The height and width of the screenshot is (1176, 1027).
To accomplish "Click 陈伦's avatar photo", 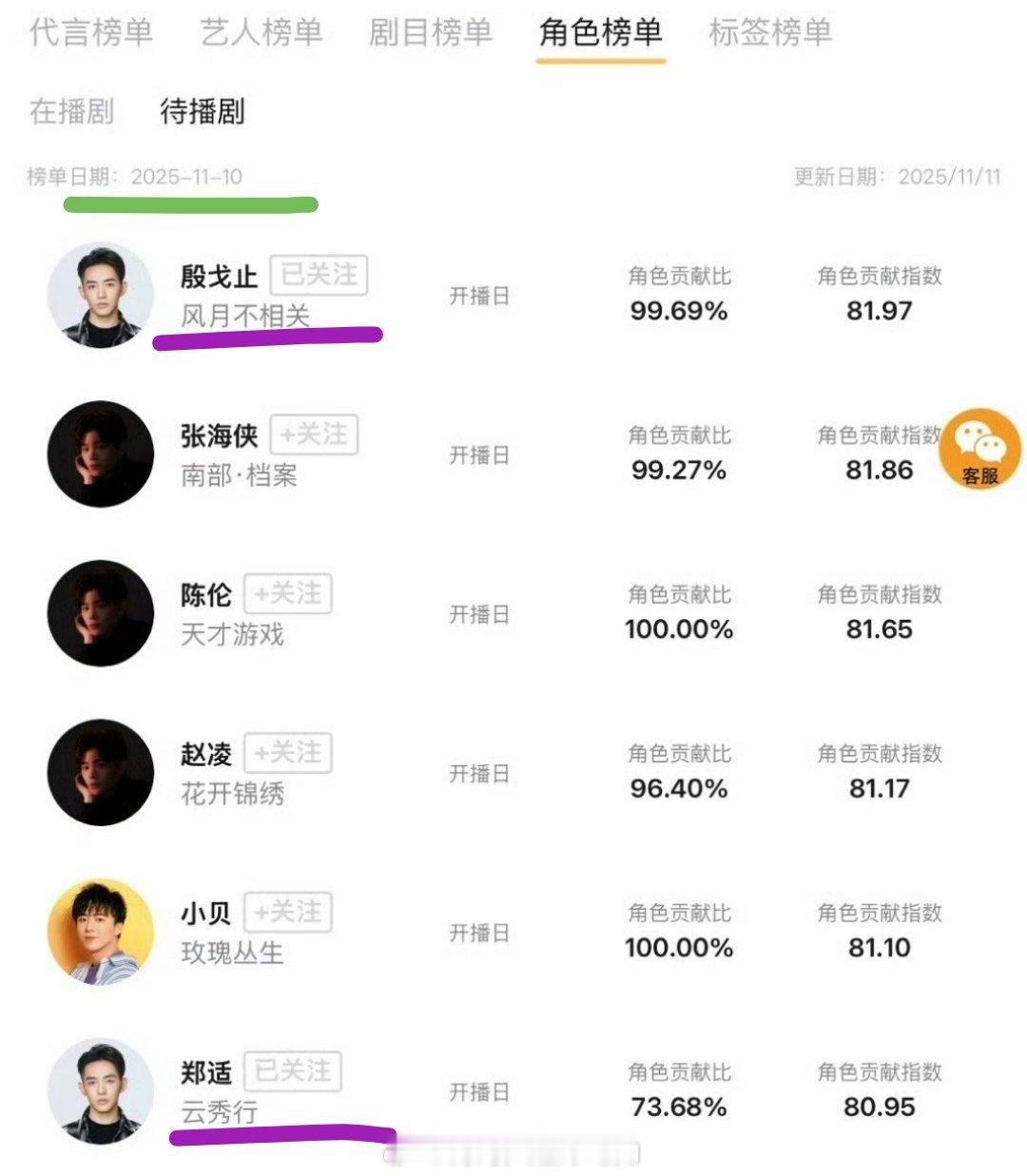I will [99, 613].
